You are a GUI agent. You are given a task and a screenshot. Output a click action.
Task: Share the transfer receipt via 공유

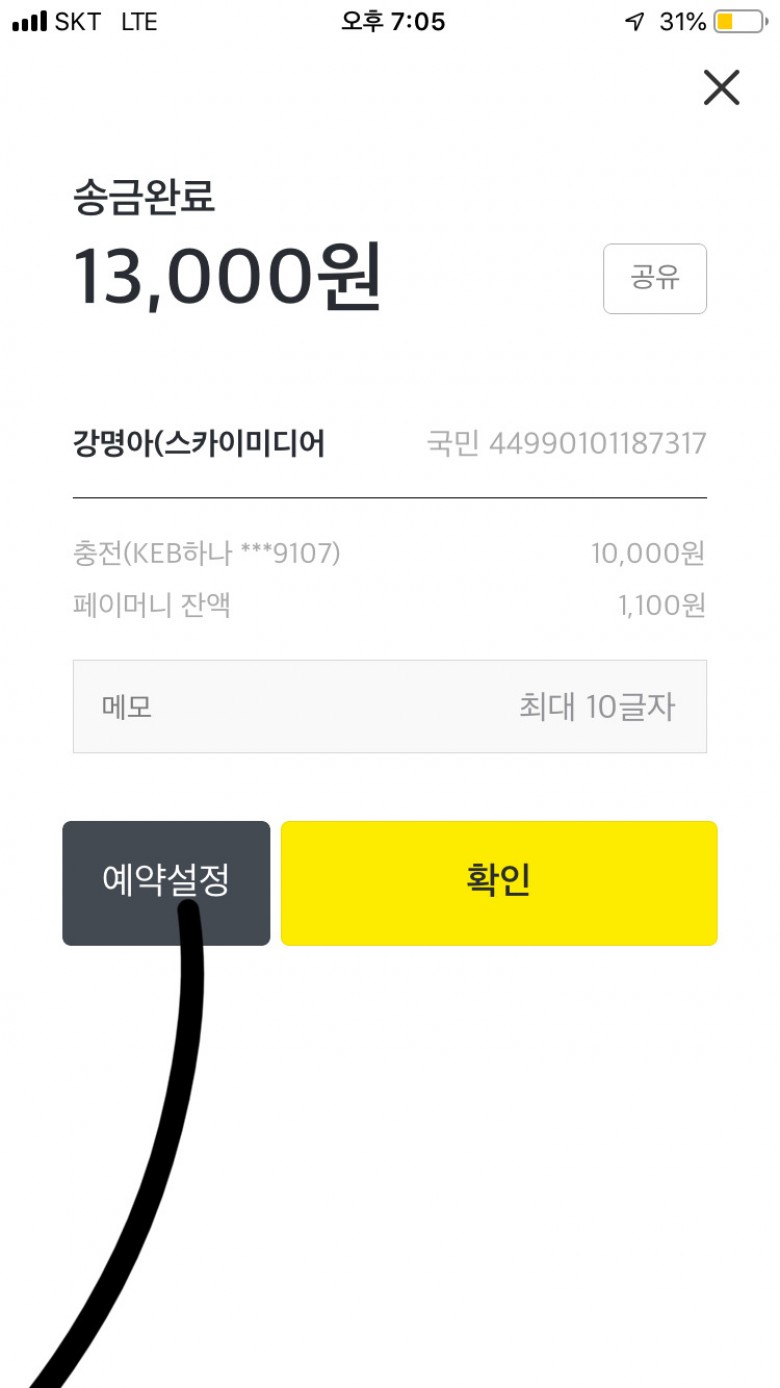pos(655,278)
